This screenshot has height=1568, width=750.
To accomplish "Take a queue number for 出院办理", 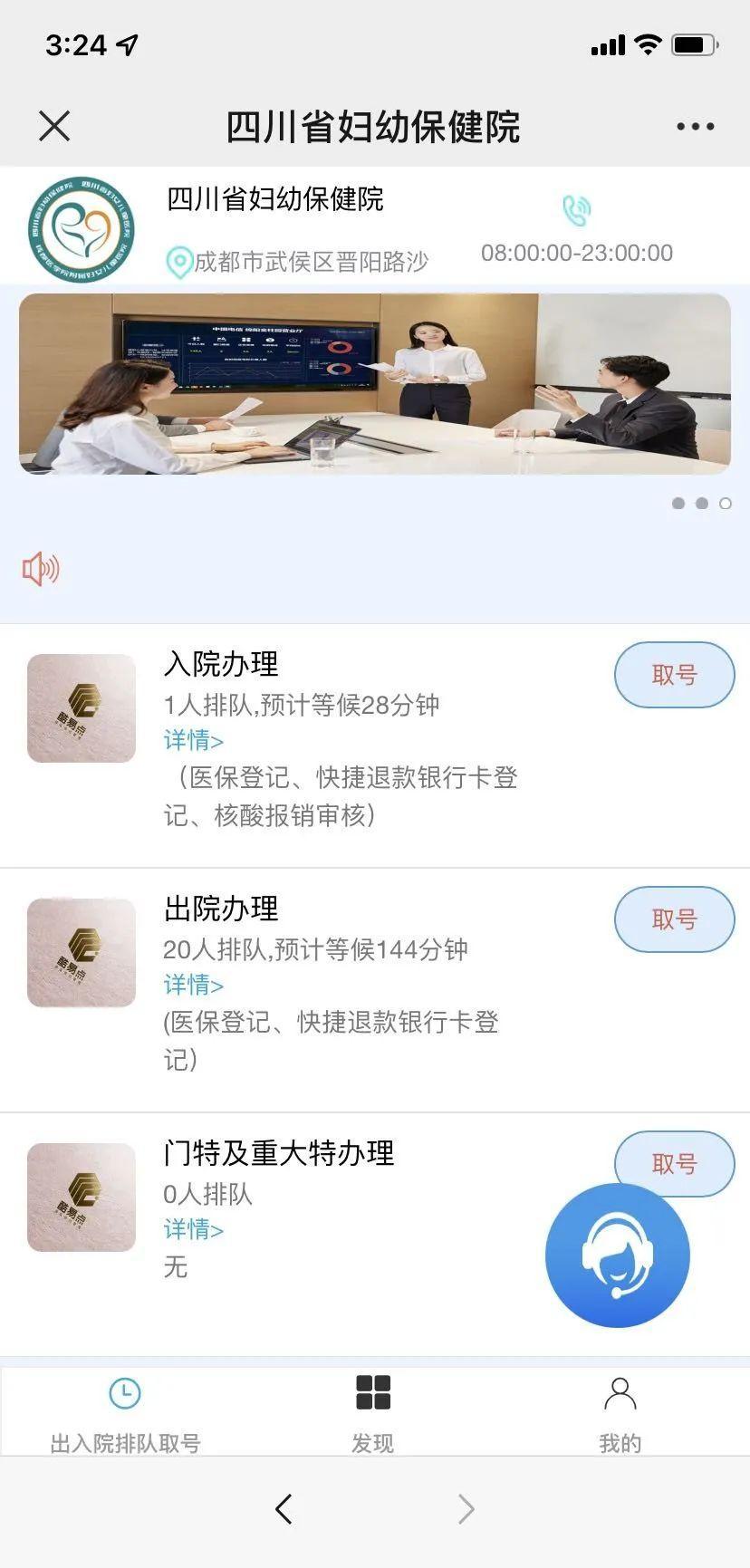I will click(x=674, y=919).
